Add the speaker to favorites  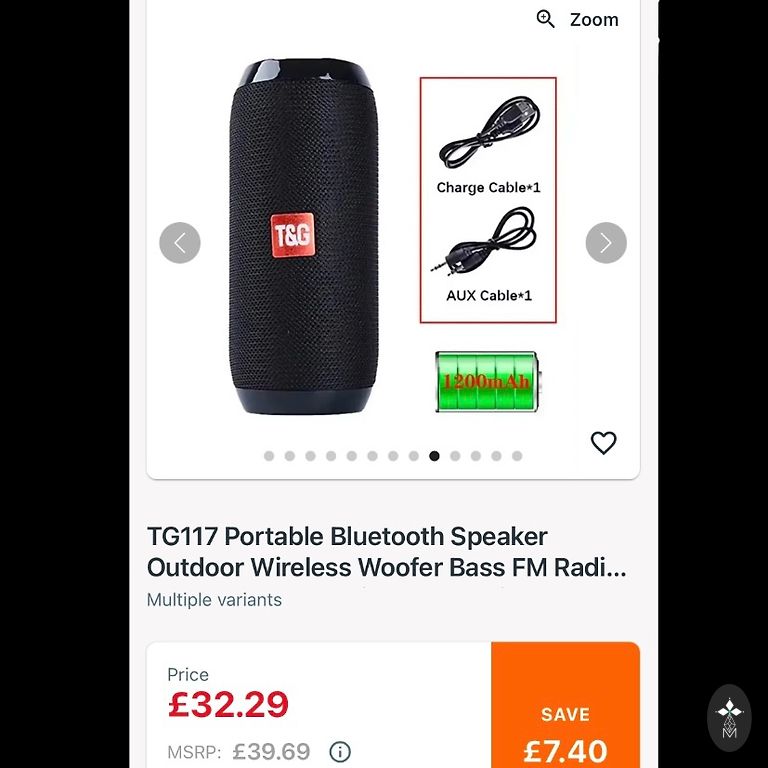(603, 443)
